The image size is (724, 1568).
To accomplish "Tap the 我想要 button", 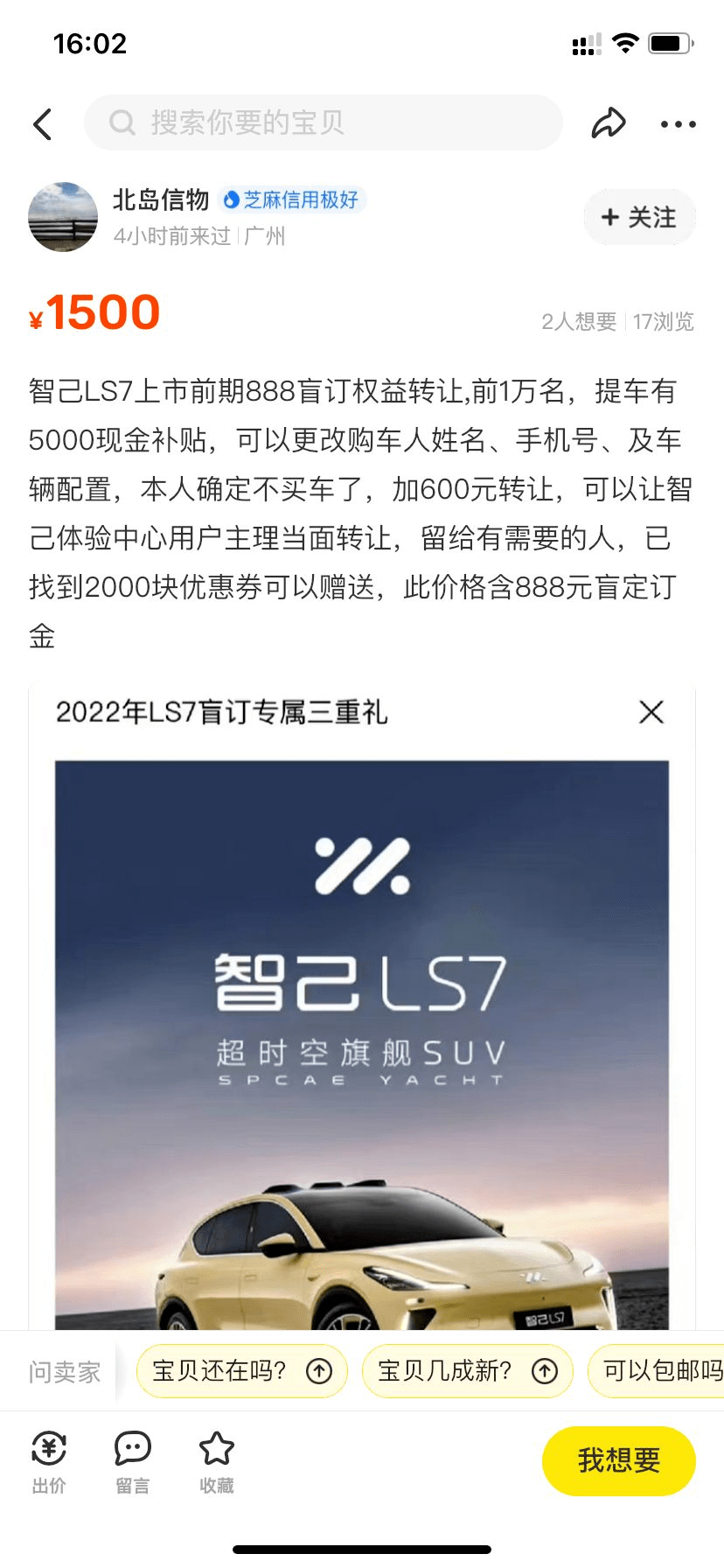I will pos(618,1460).
